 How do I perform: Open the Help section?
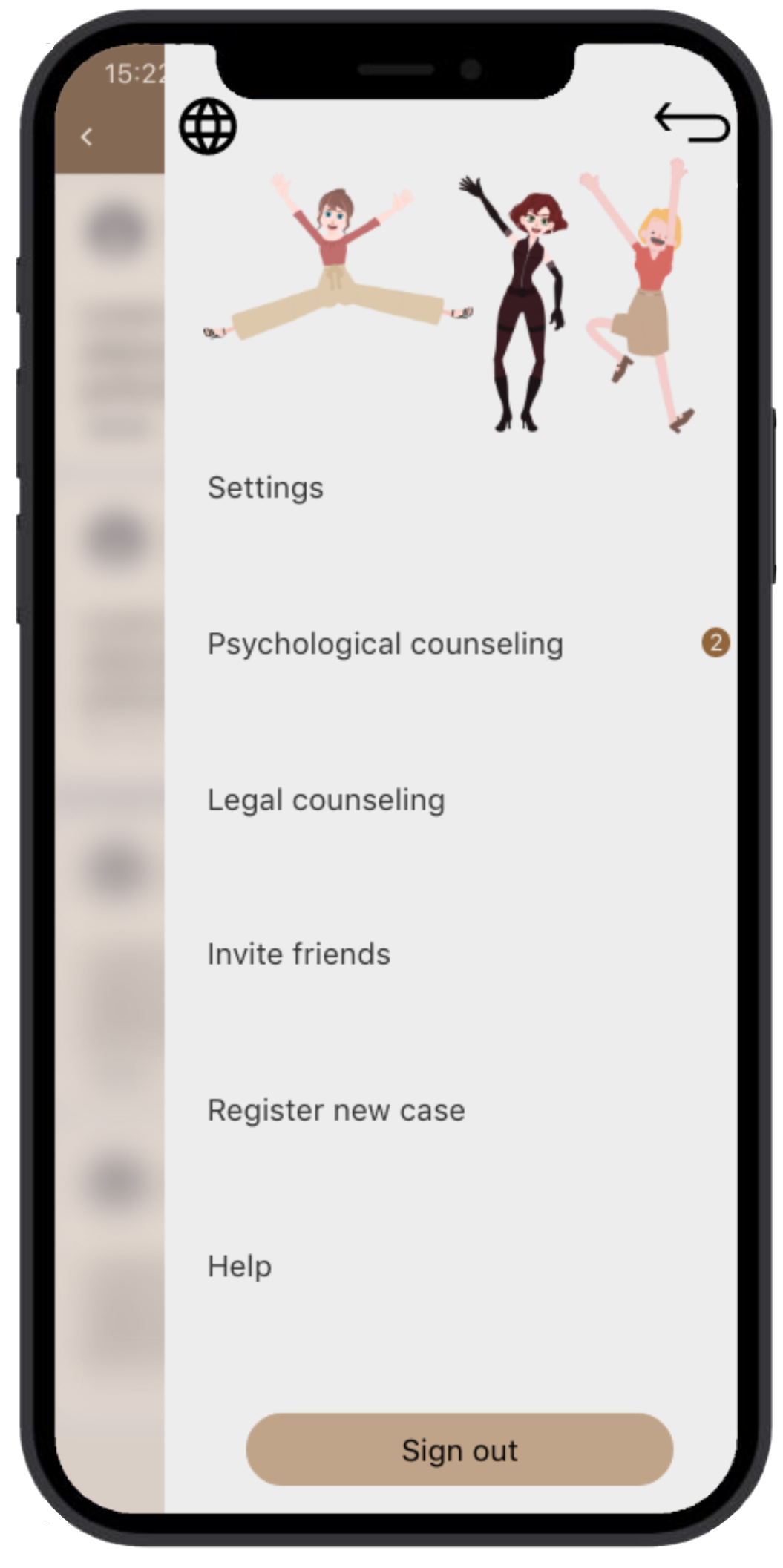coord(240,1266)
